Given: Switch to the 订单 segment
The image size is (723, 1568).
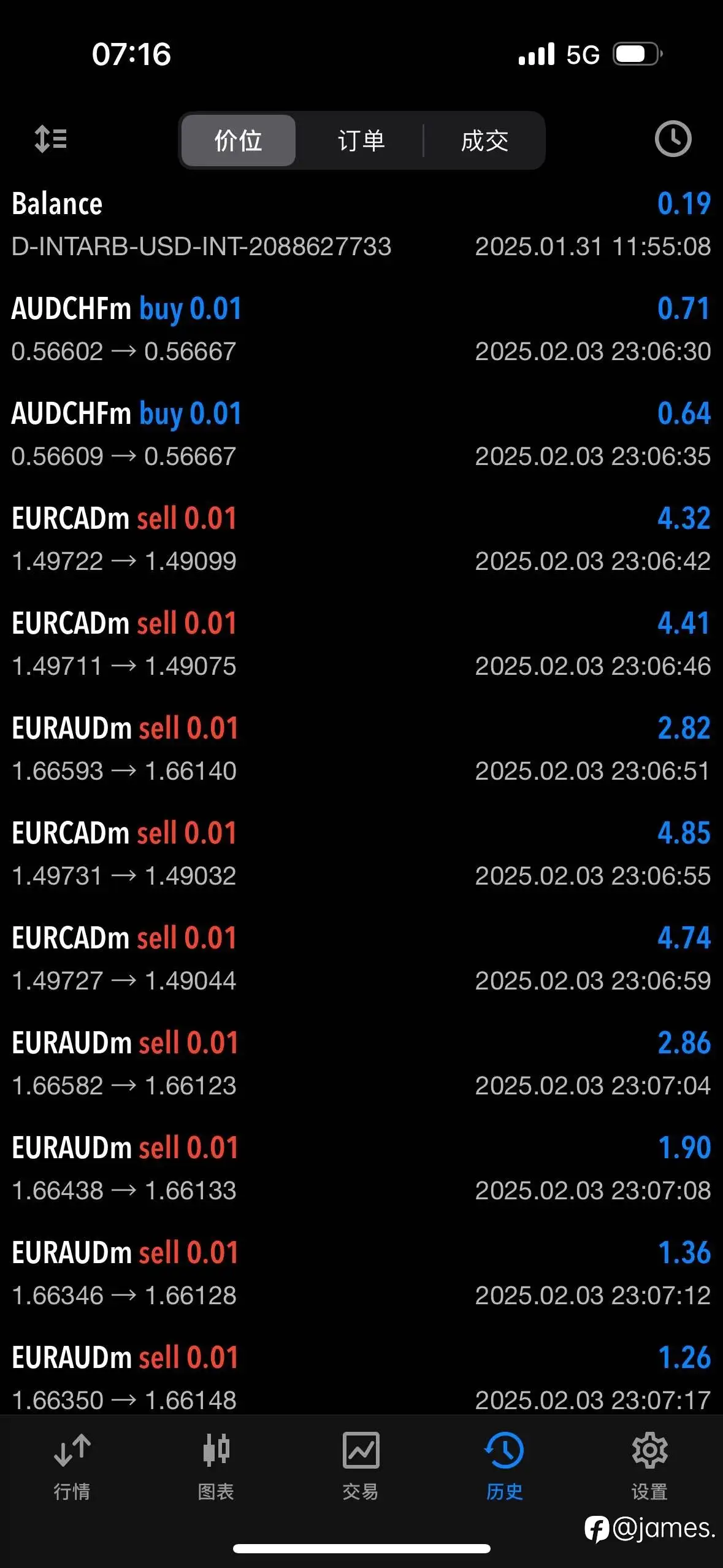Looking at the screenshot, I should click(361, 140).
